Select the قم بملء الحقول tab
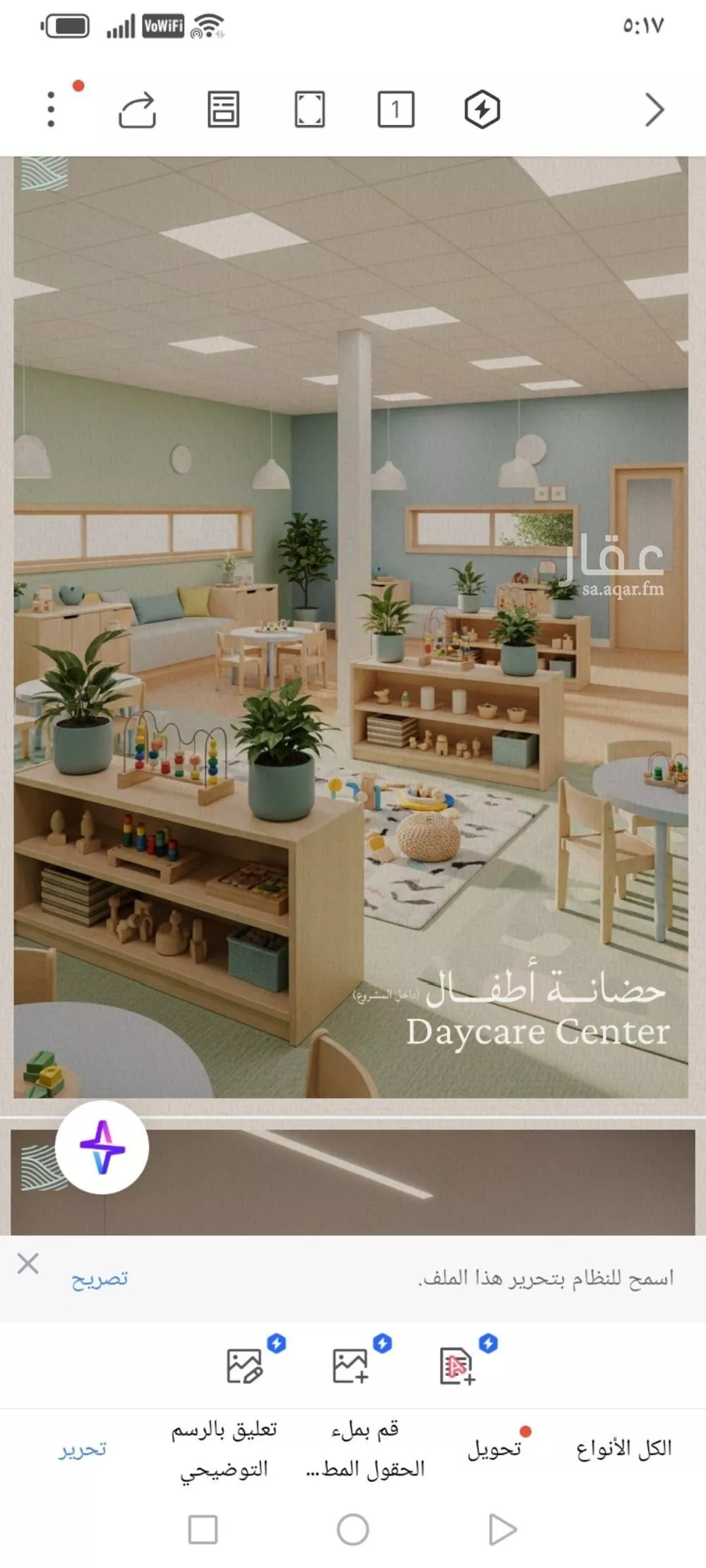The height and width of the screenshot is (1568, 706). coord(365,1449)
